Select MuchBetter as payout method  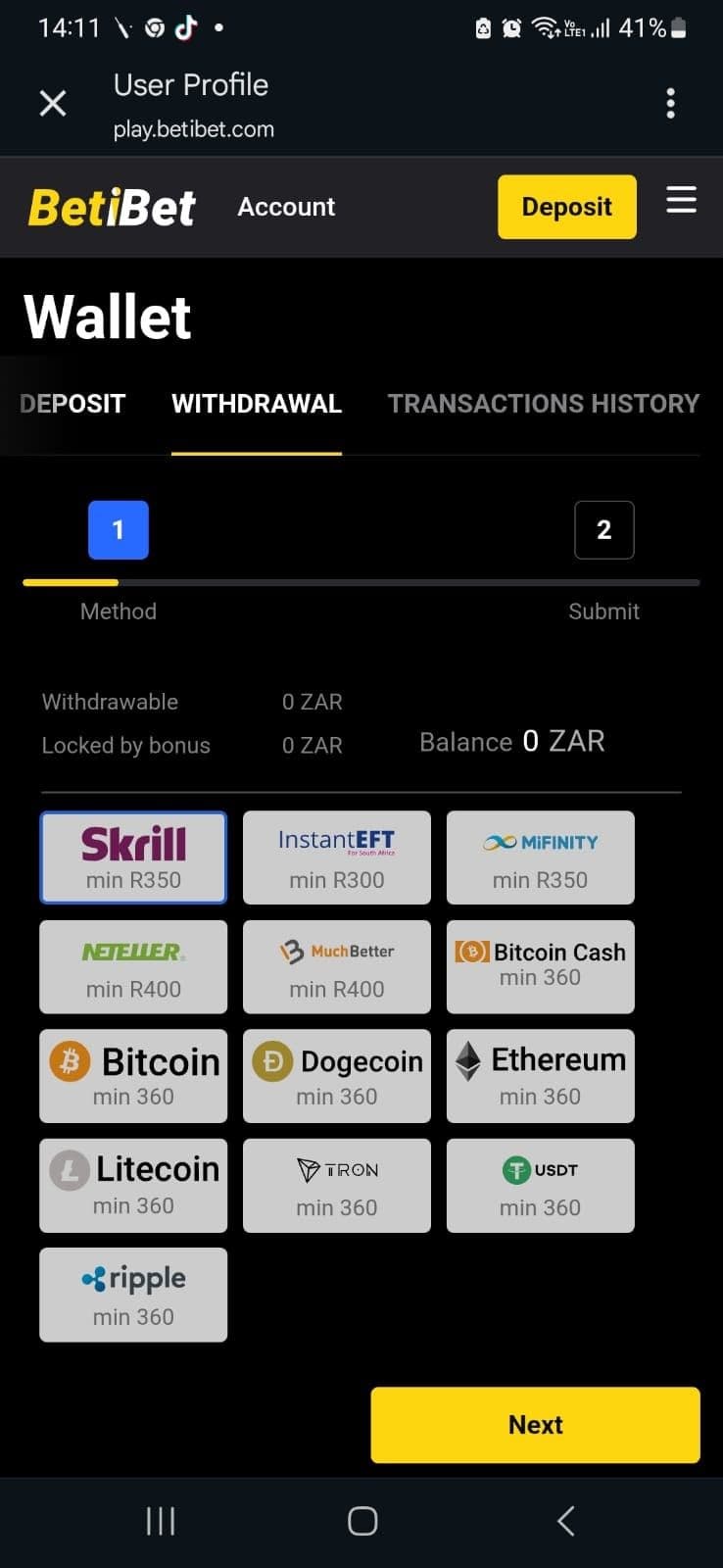tap(336, 966)
